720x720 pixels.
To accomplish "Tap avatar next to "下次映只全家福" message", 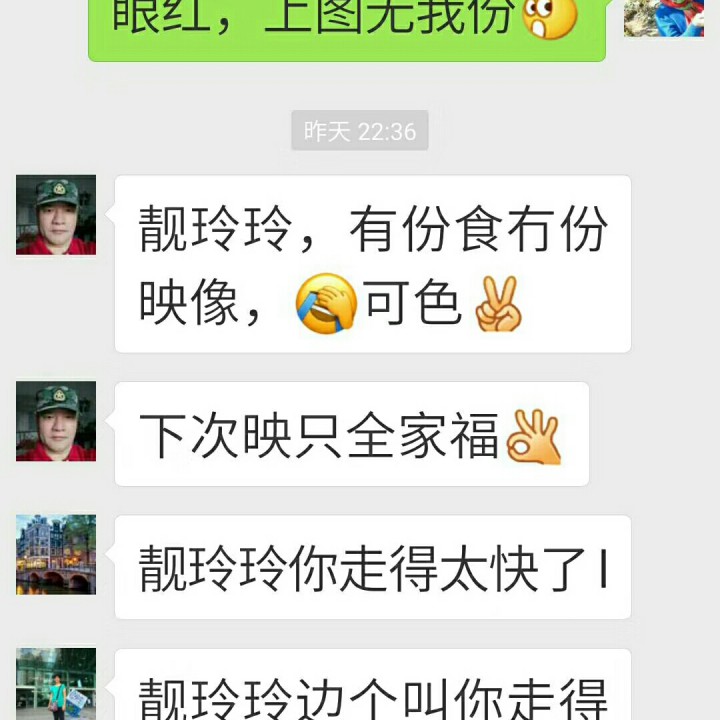I will [56, 421].
